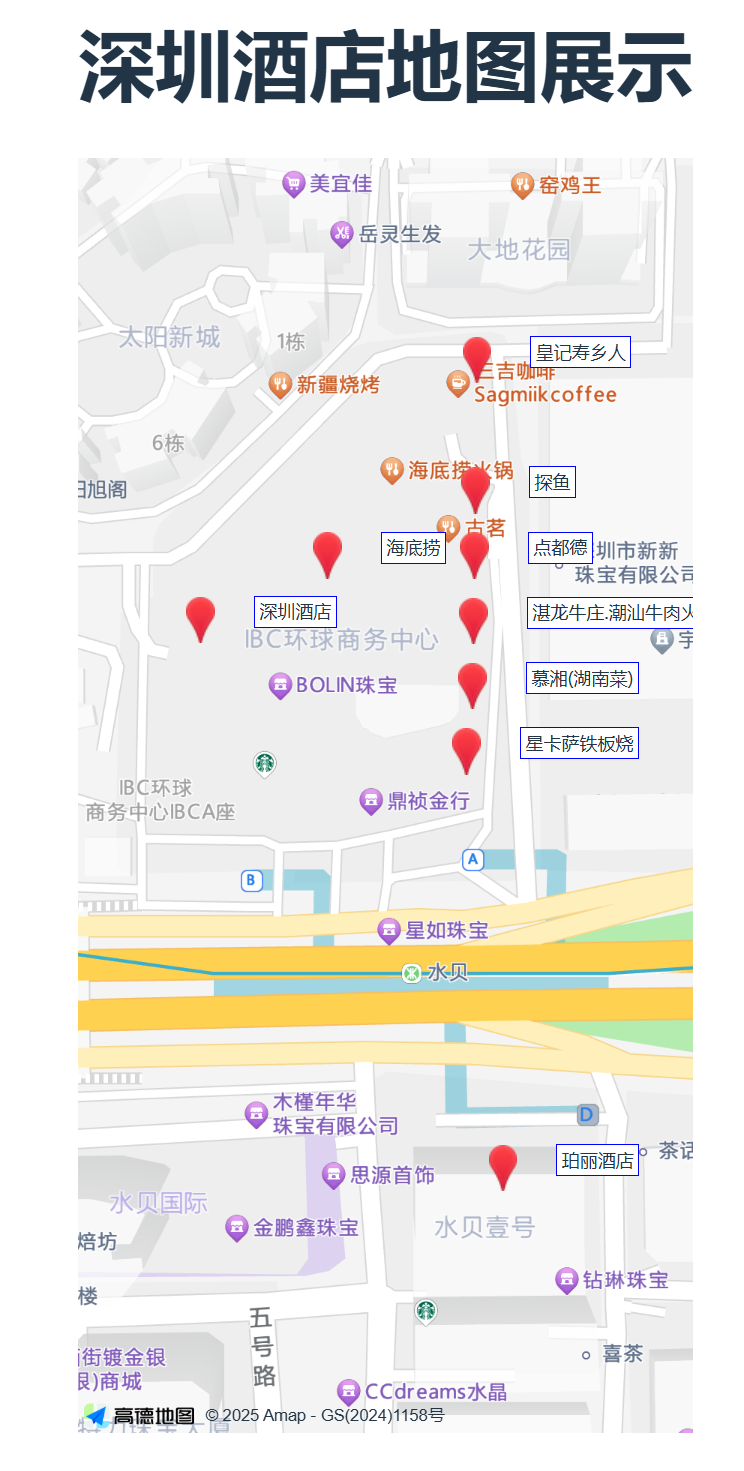This screenshot has height=1471, width=744.
Task: Select the 探鱼 map marker
Action: [x=475, y=486]
